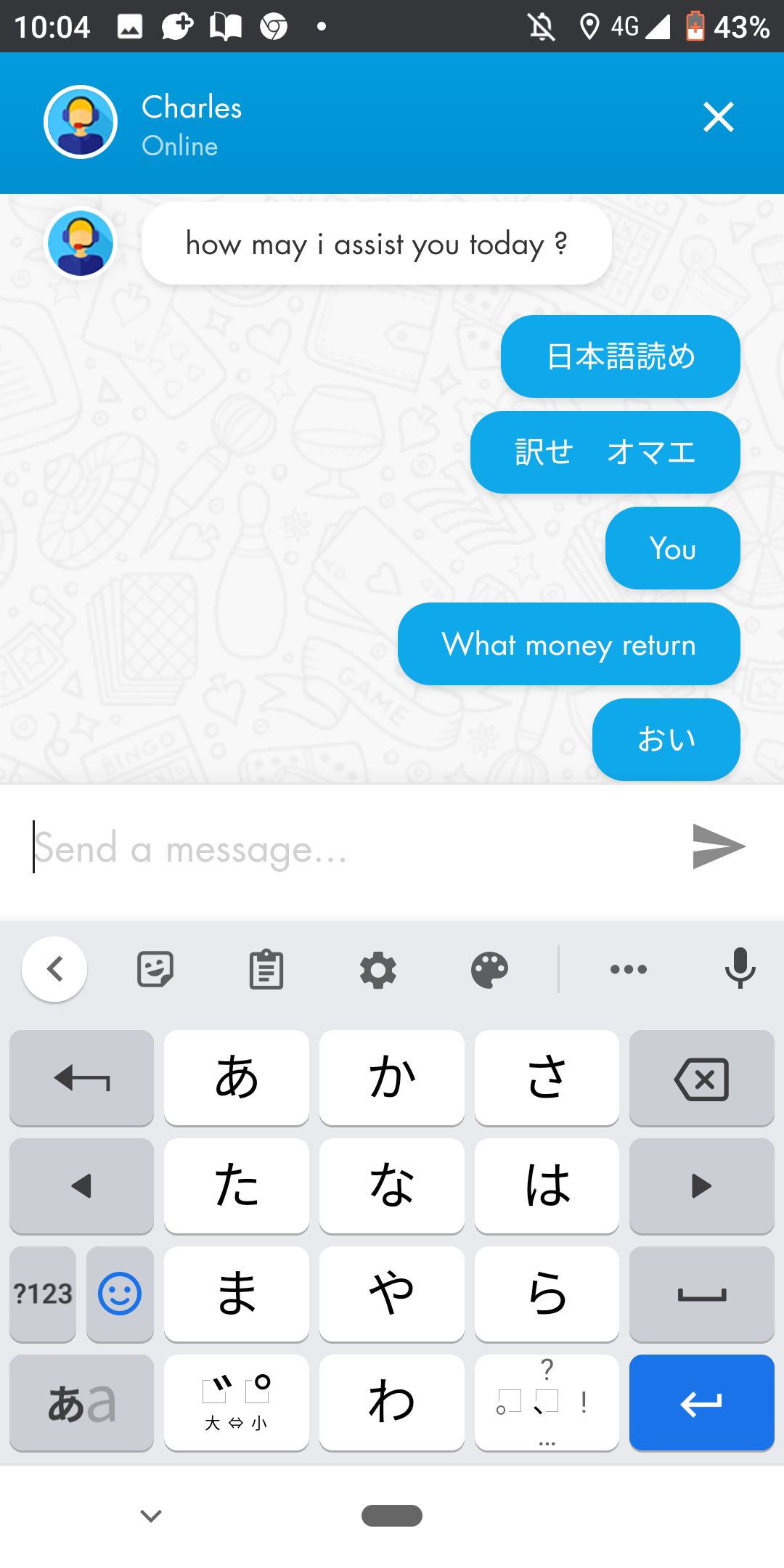Start voice input with the microphone
The height and width of the screenshot is (1568, 784).
tap(740, 969)
